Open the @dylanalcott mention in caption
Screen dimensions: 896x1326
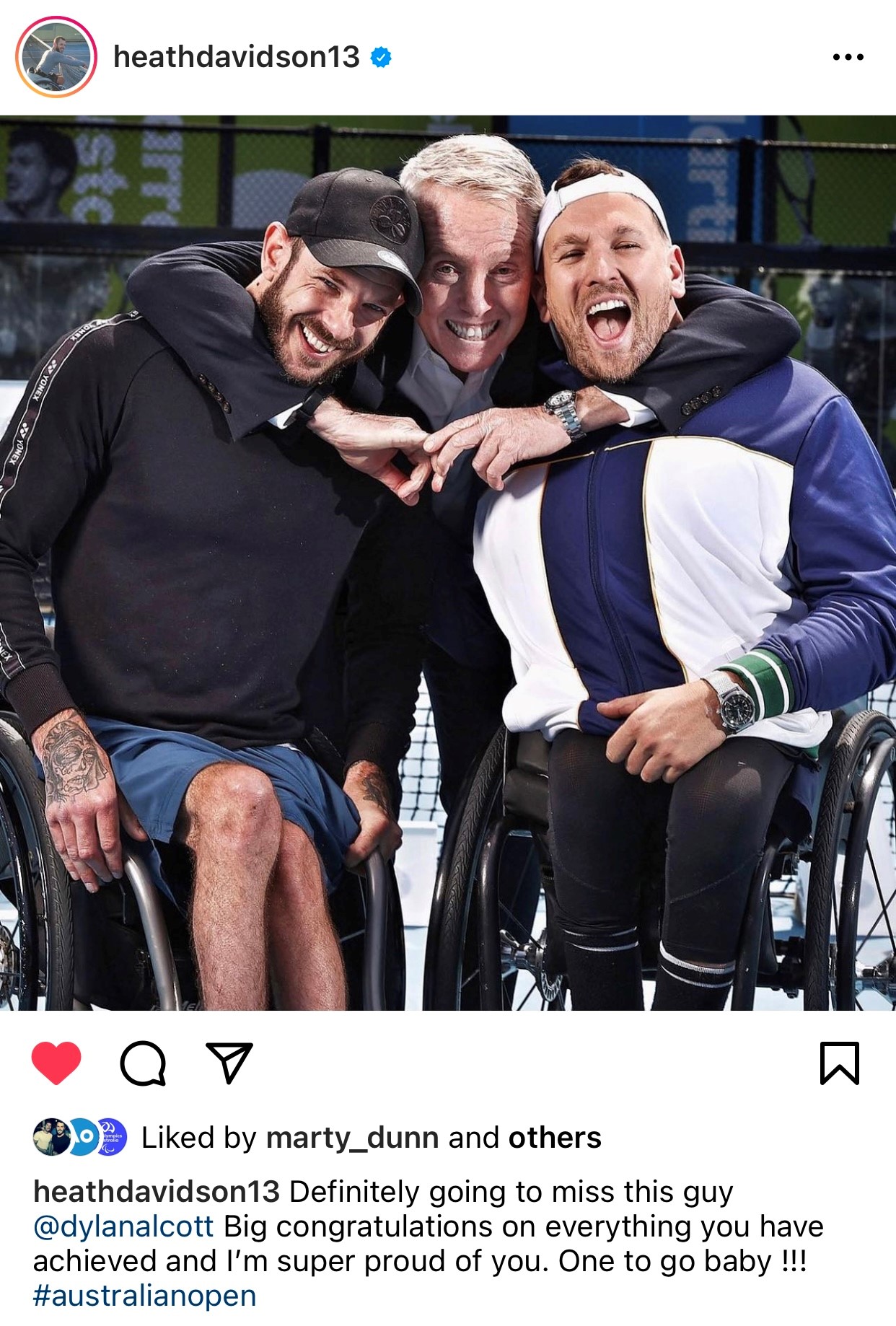click(x=123, y=1226)
